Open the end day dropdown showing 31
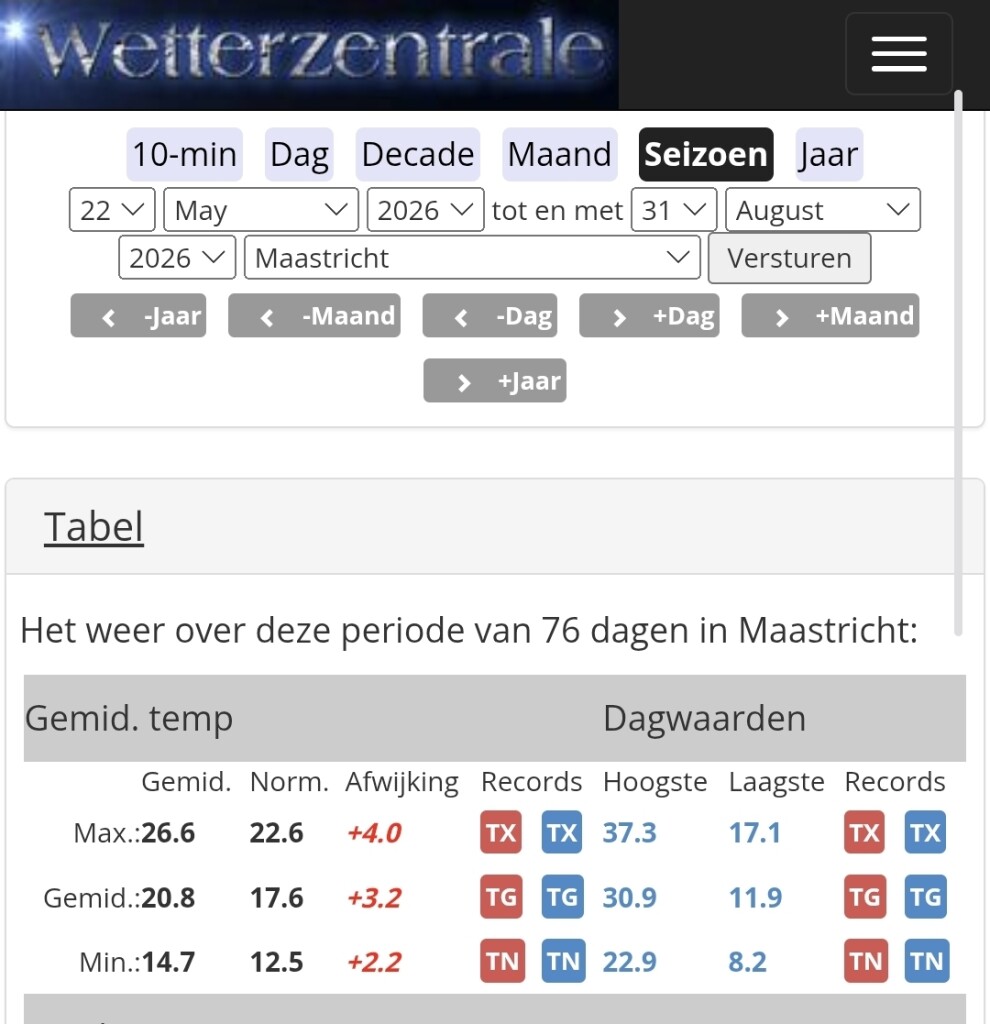 (x=674, y=210)
